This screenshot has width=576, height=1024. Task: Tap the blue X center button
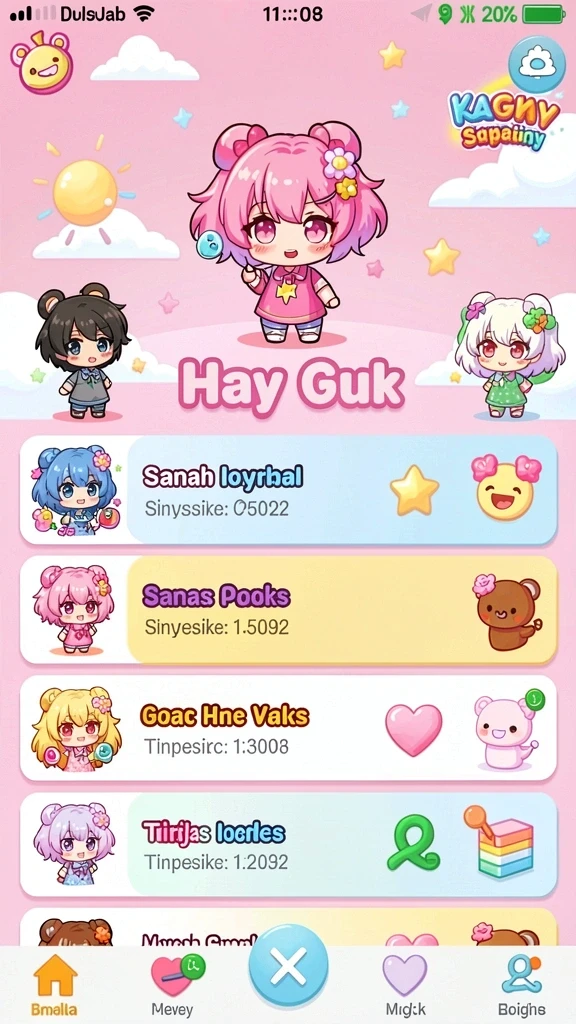coord(289,967)
